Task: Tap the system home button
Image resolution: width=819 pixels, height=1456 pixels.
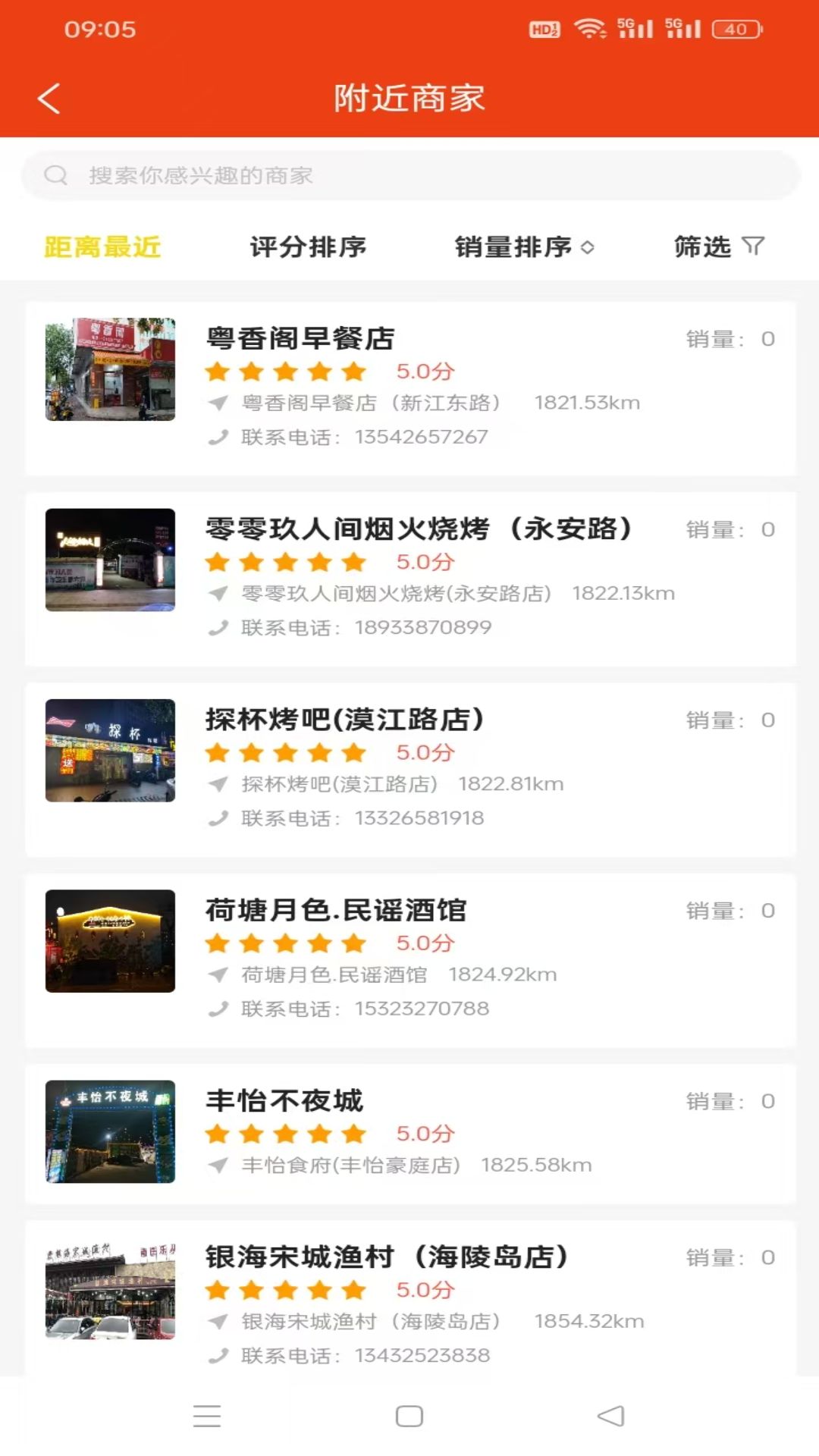Action: [409, 1416]
